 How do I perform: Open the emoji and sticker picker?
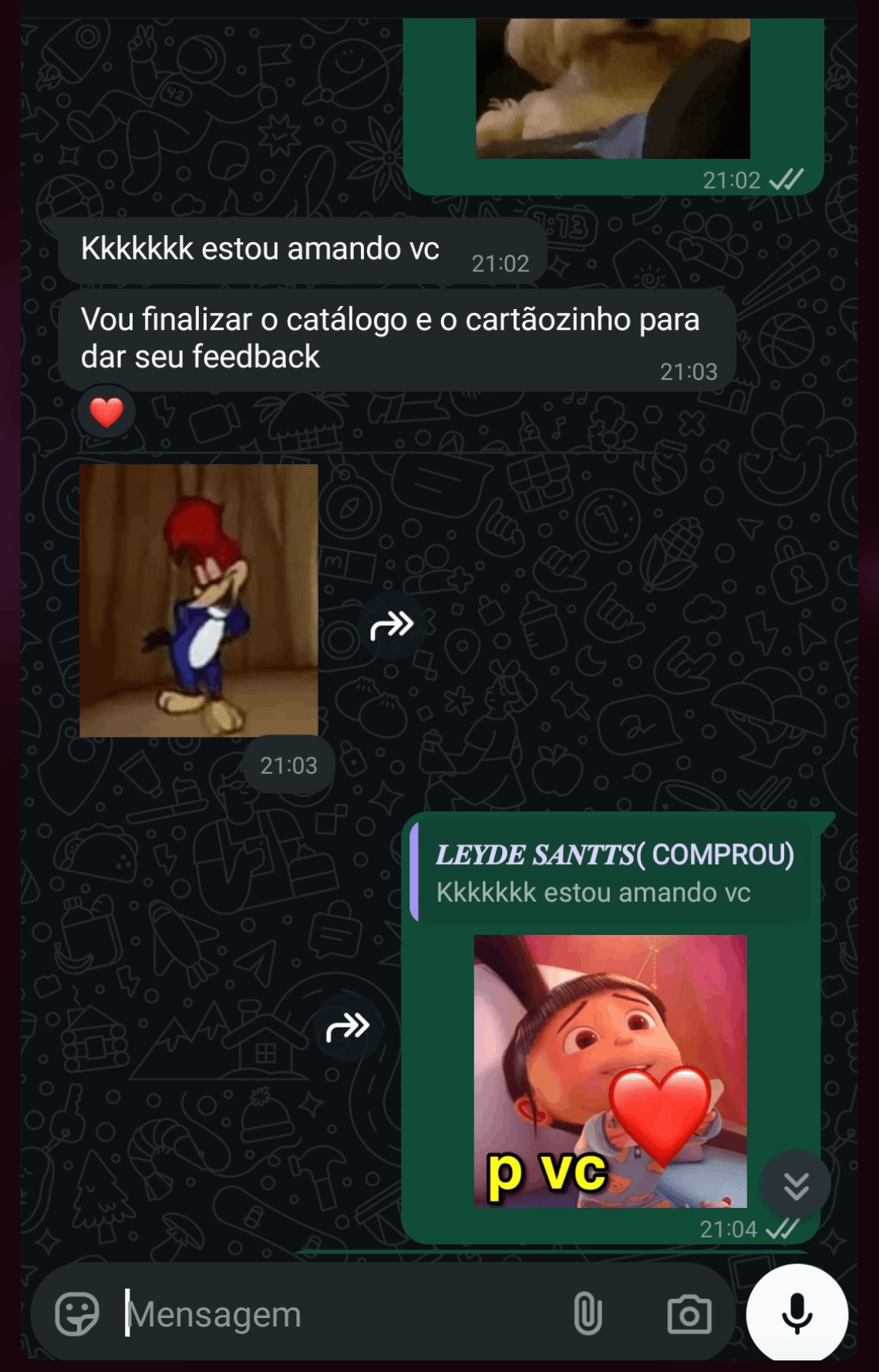coord(77,1313)
